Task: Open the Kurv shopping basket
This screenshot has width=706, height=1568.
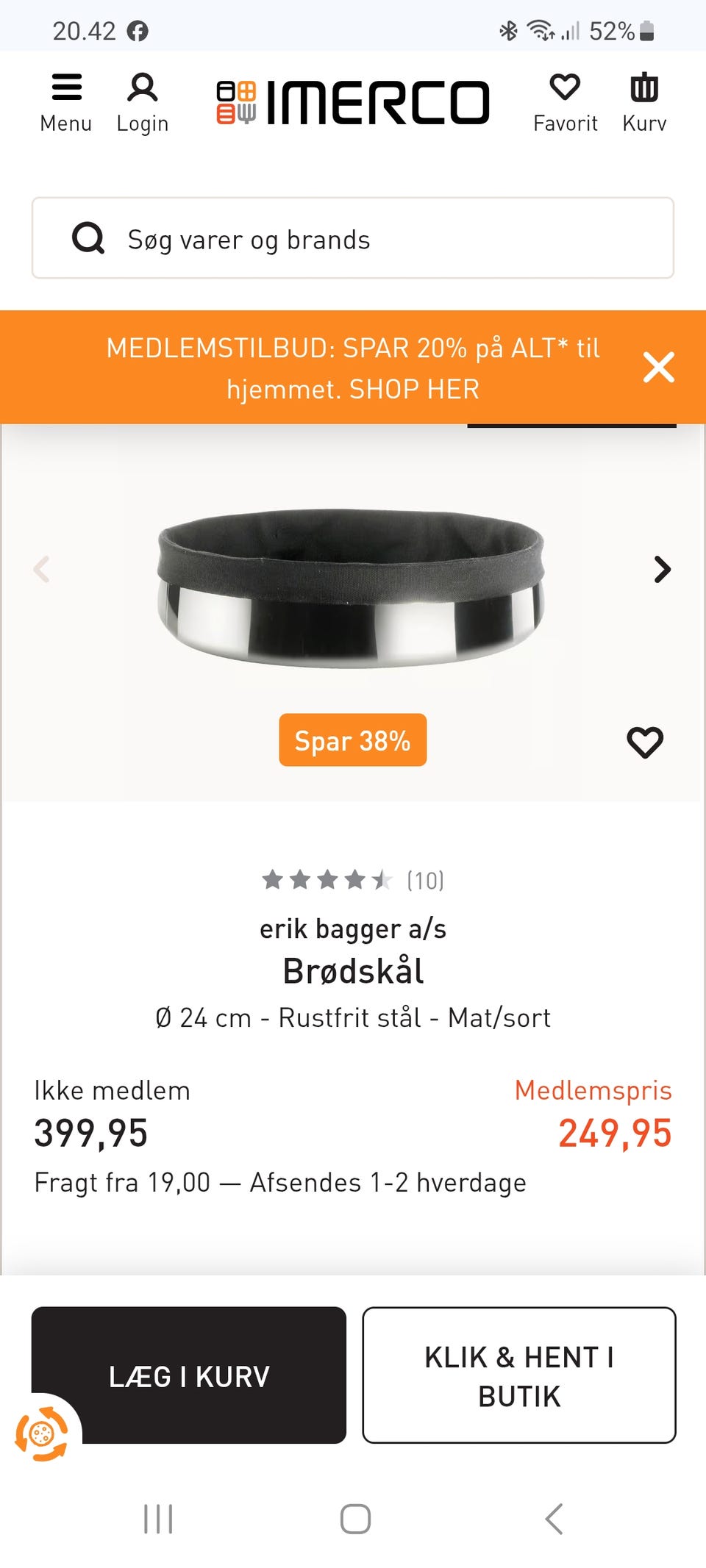Action: (644, 99)
